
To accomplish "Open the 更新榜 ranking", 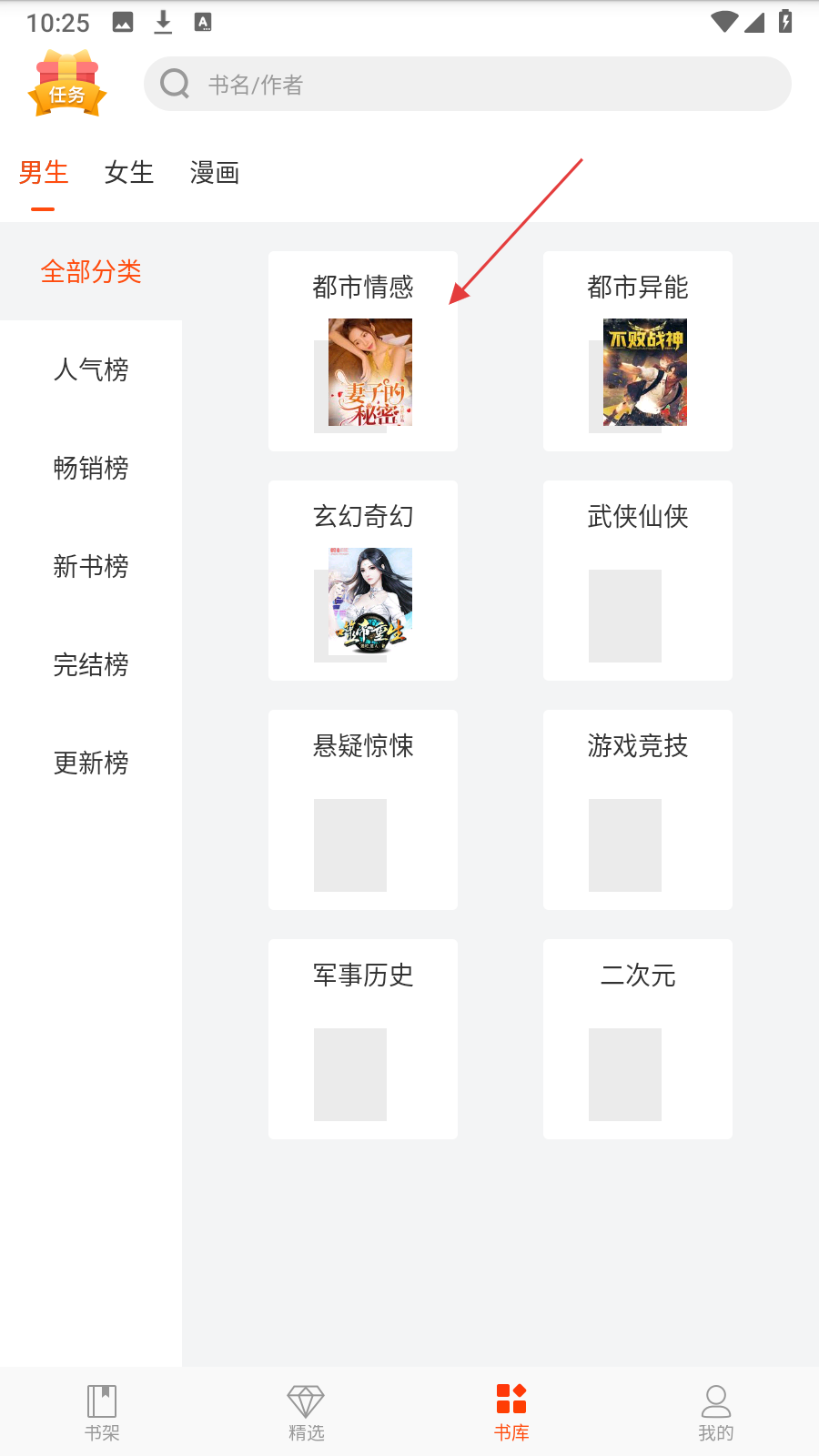I will [91, 763].
